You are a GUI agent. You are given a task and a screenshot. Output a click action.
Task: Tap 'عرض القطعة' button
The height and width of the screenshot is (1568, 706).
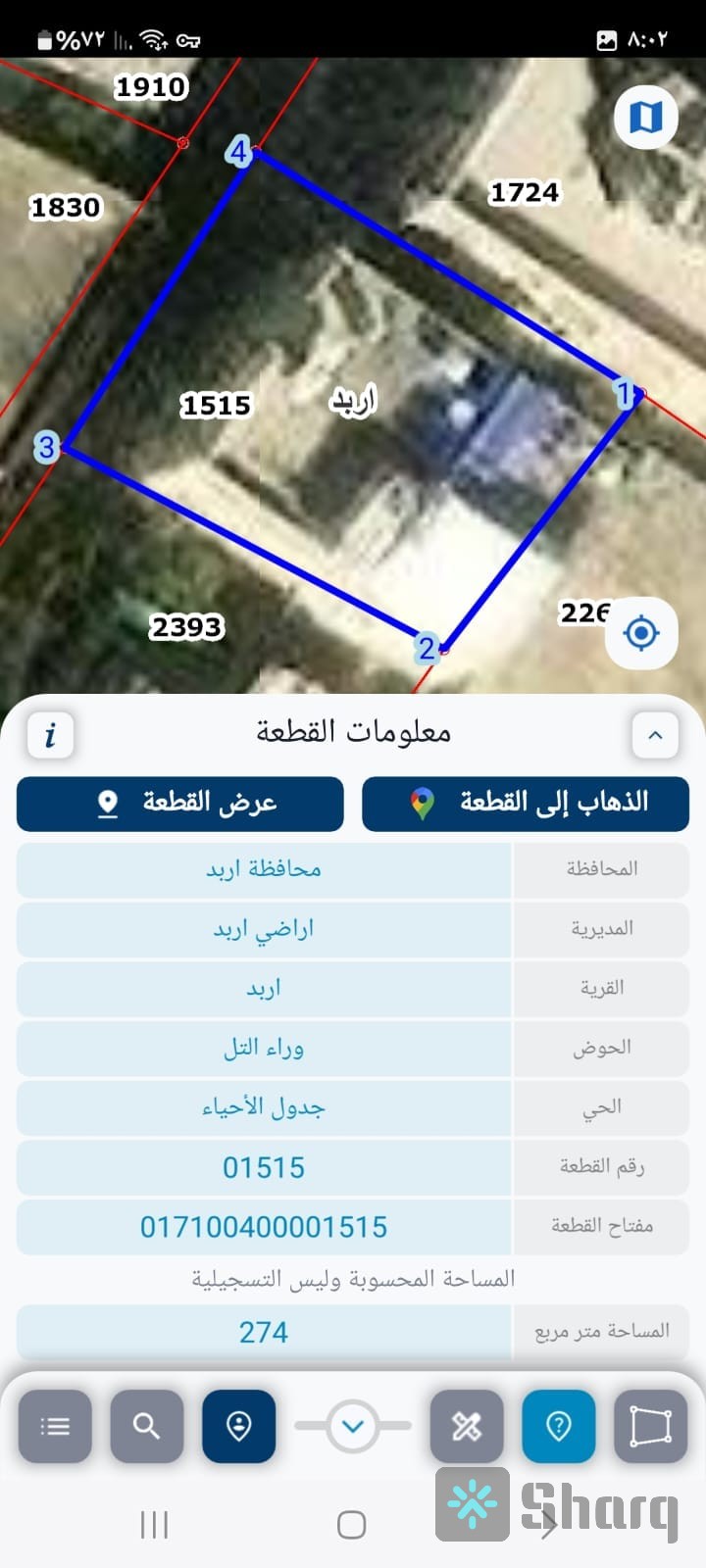point(180,804)
